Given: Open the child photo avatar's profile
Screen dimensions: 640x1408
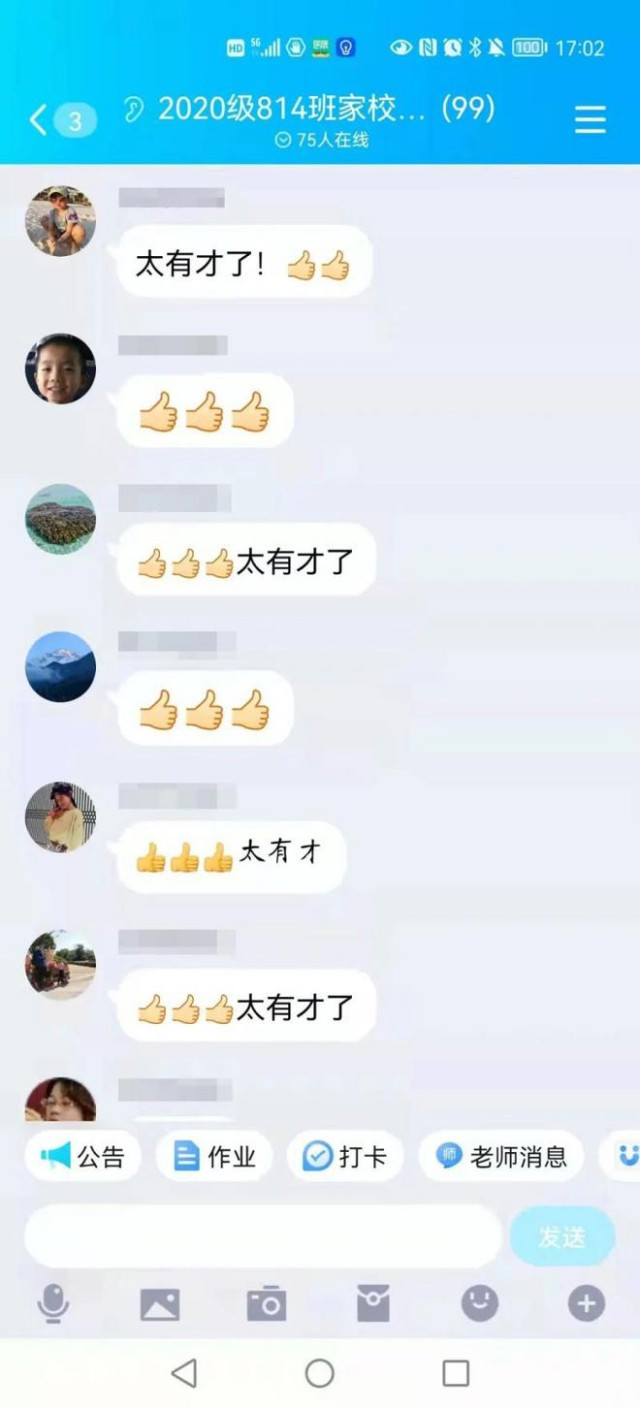Looking at the screenshot, I should coord(60,369).
